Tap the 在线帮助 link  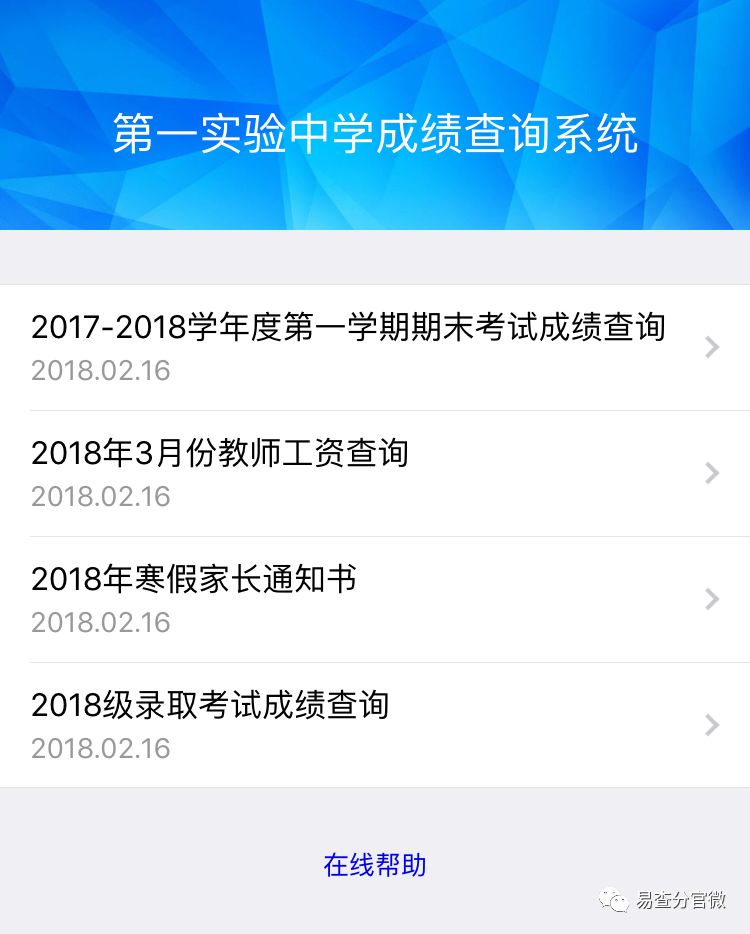(x=375, y=865)
